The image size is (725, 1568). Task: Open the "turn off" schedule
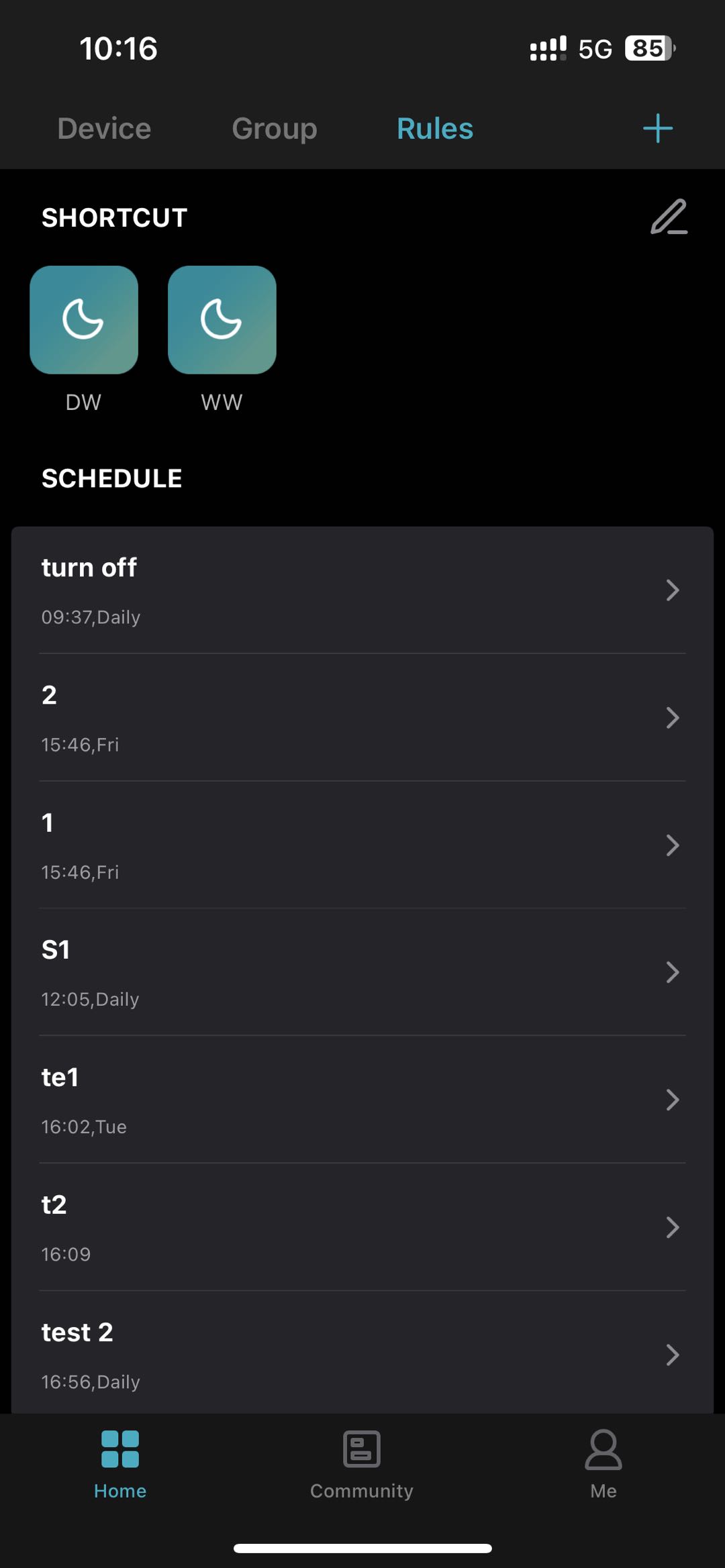pyautogui.click(x=362, y=590)
